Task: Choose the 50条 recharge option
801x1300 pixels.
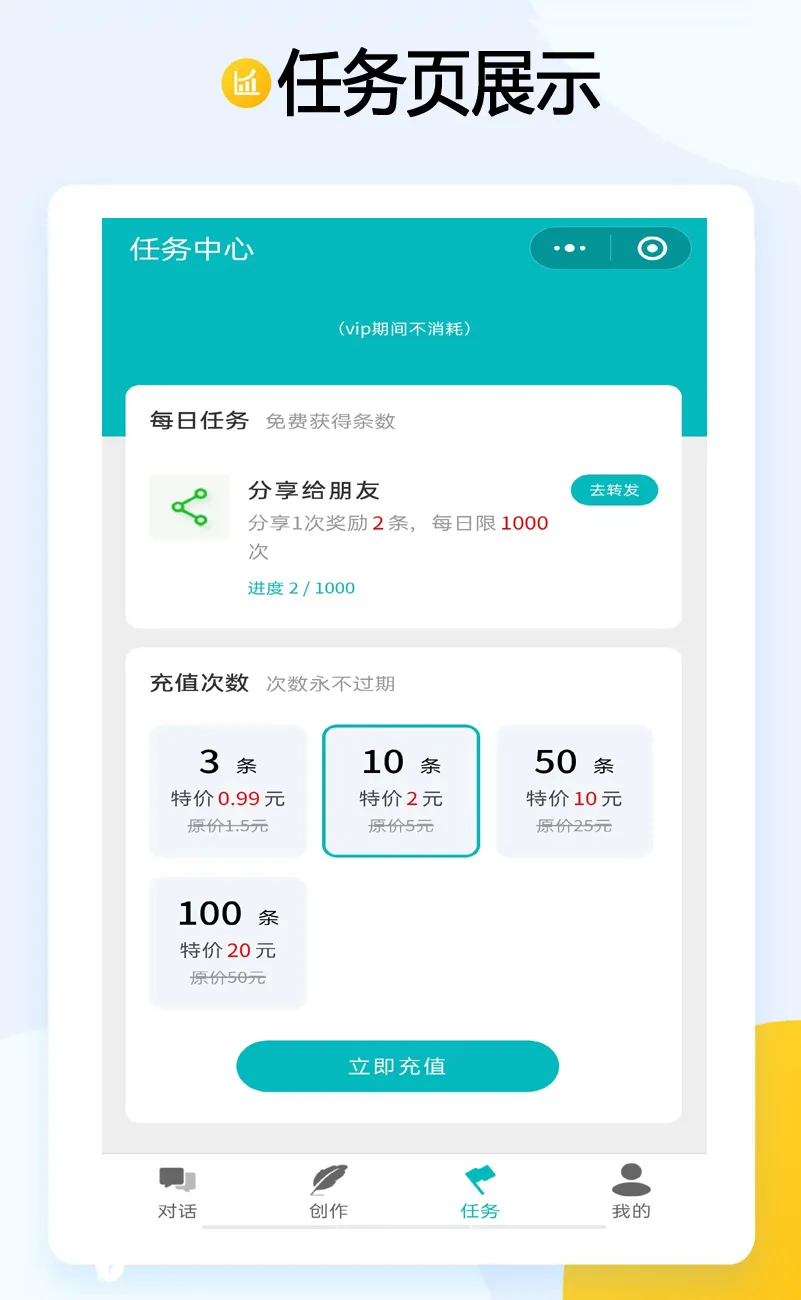Action: [x=574, y=790]
